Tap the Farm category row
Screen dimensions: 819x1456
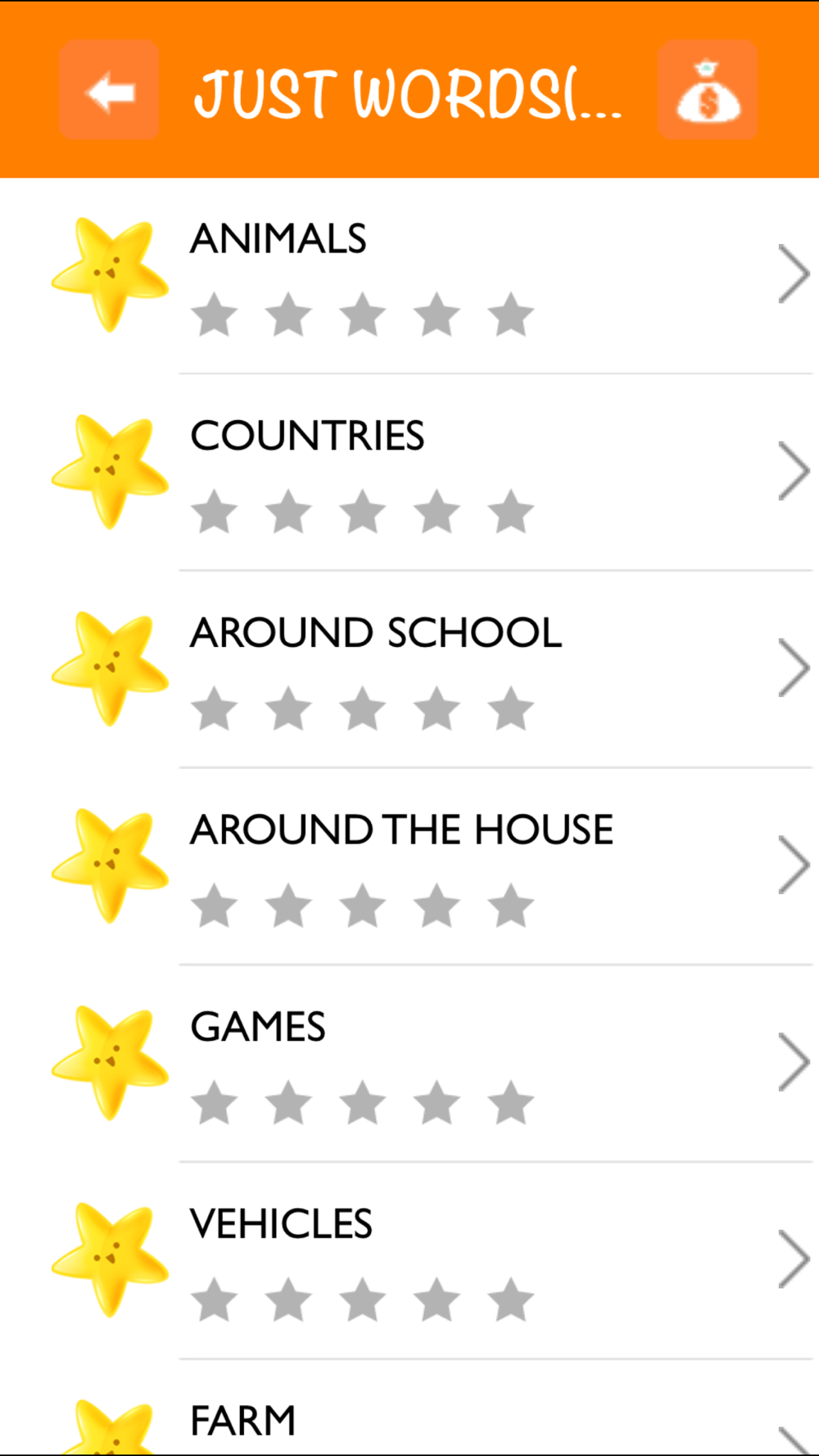pos(409,1423)
